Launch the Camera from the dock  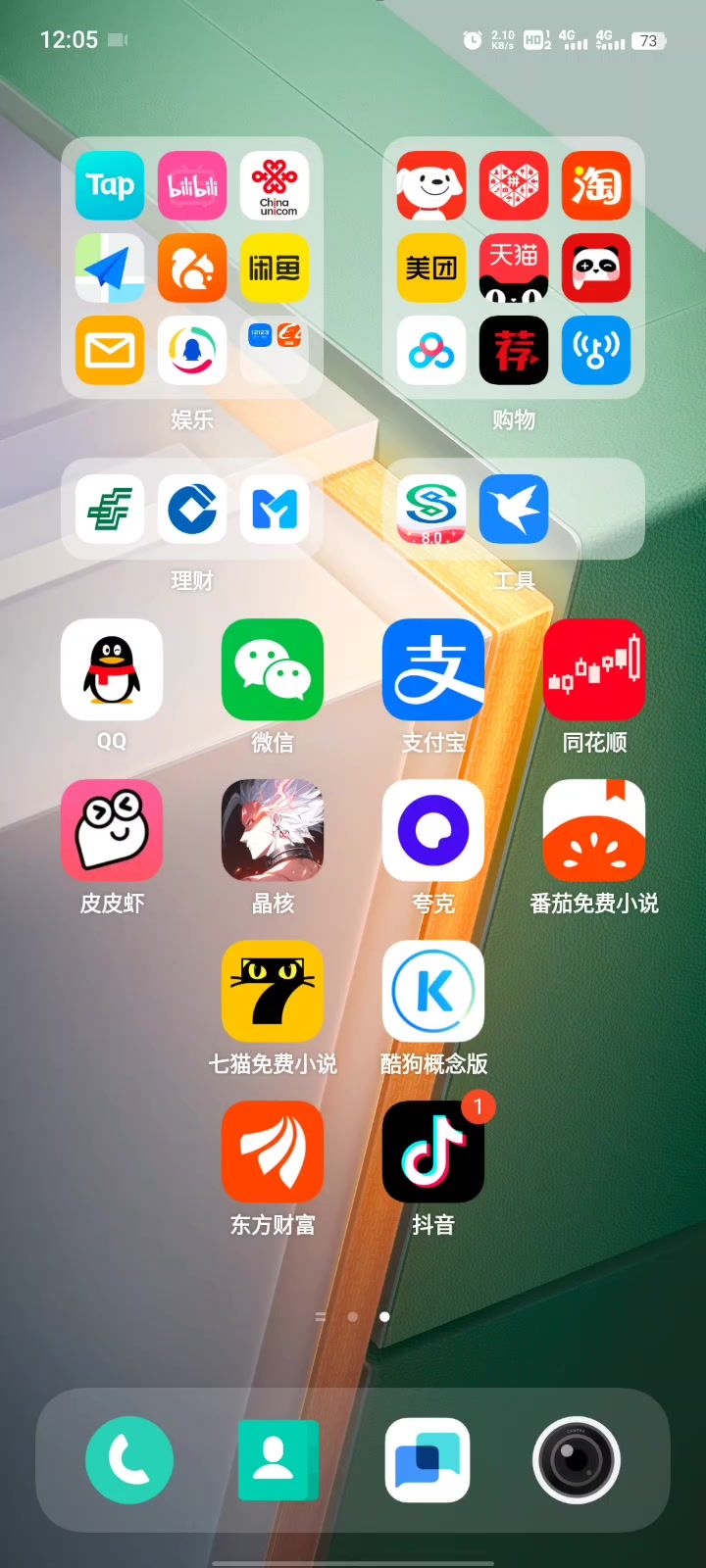577,1460
